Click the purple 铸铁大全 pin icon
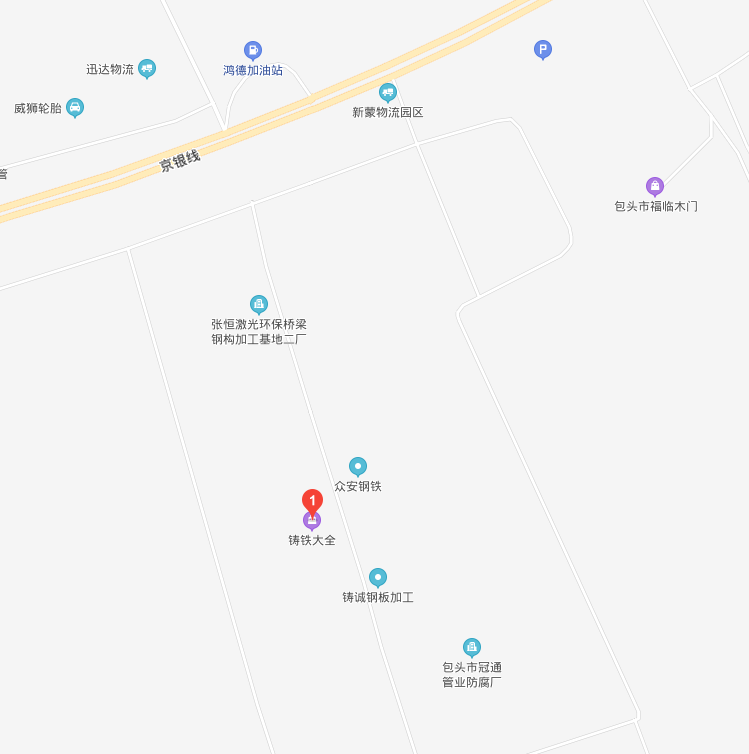749x754 pixels. [x=311, y=520]
